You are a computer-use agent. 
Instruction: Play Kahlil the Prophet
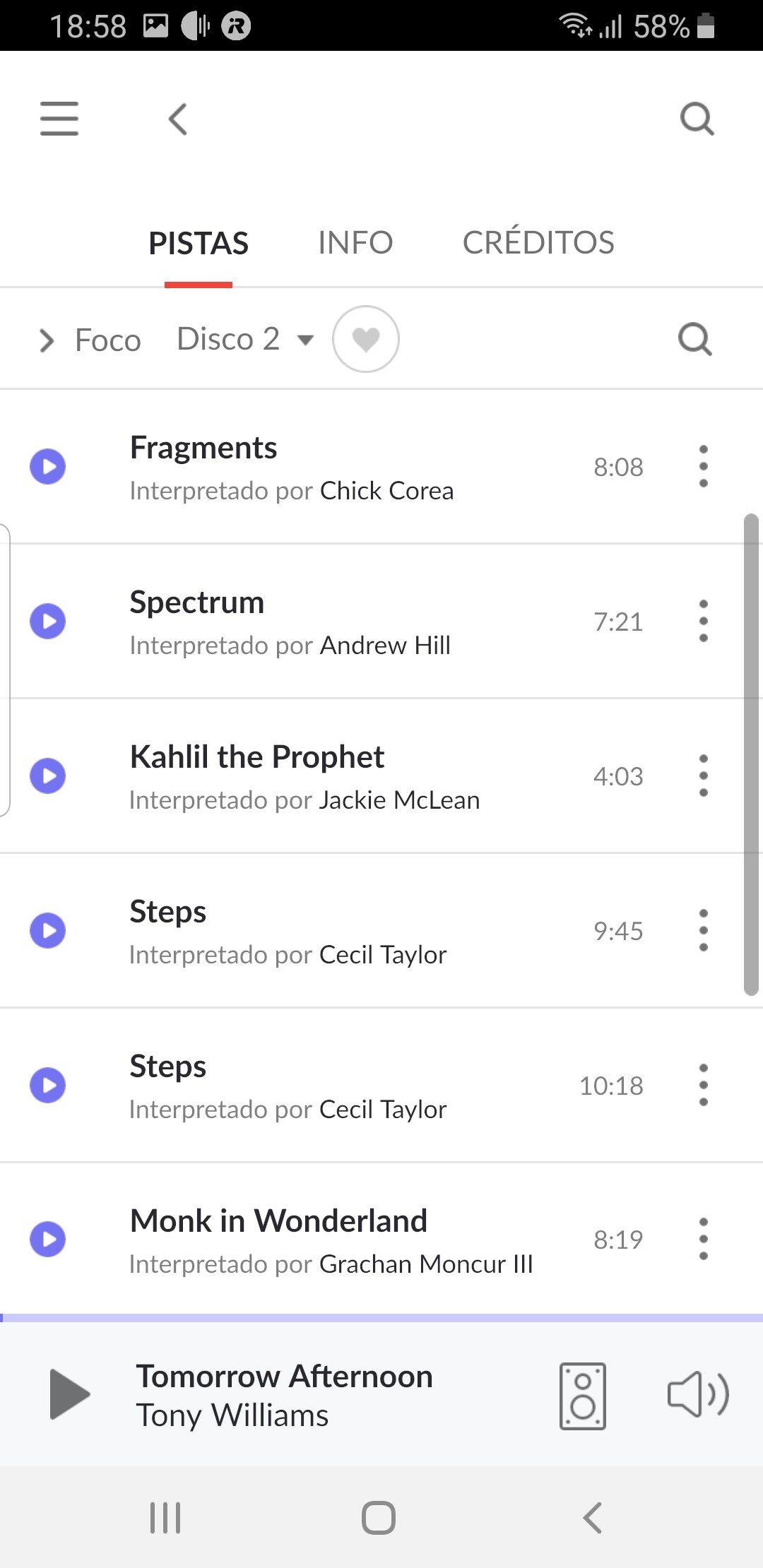48,776
